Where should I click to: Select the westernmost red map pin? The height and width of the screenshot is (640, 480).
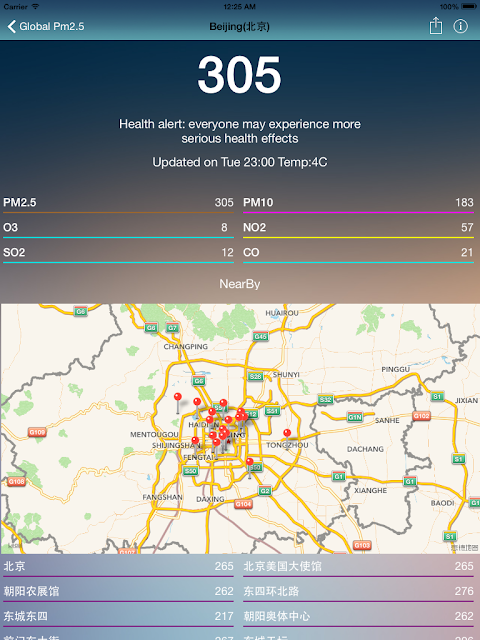pyautogui.click(x=178, y=402)
